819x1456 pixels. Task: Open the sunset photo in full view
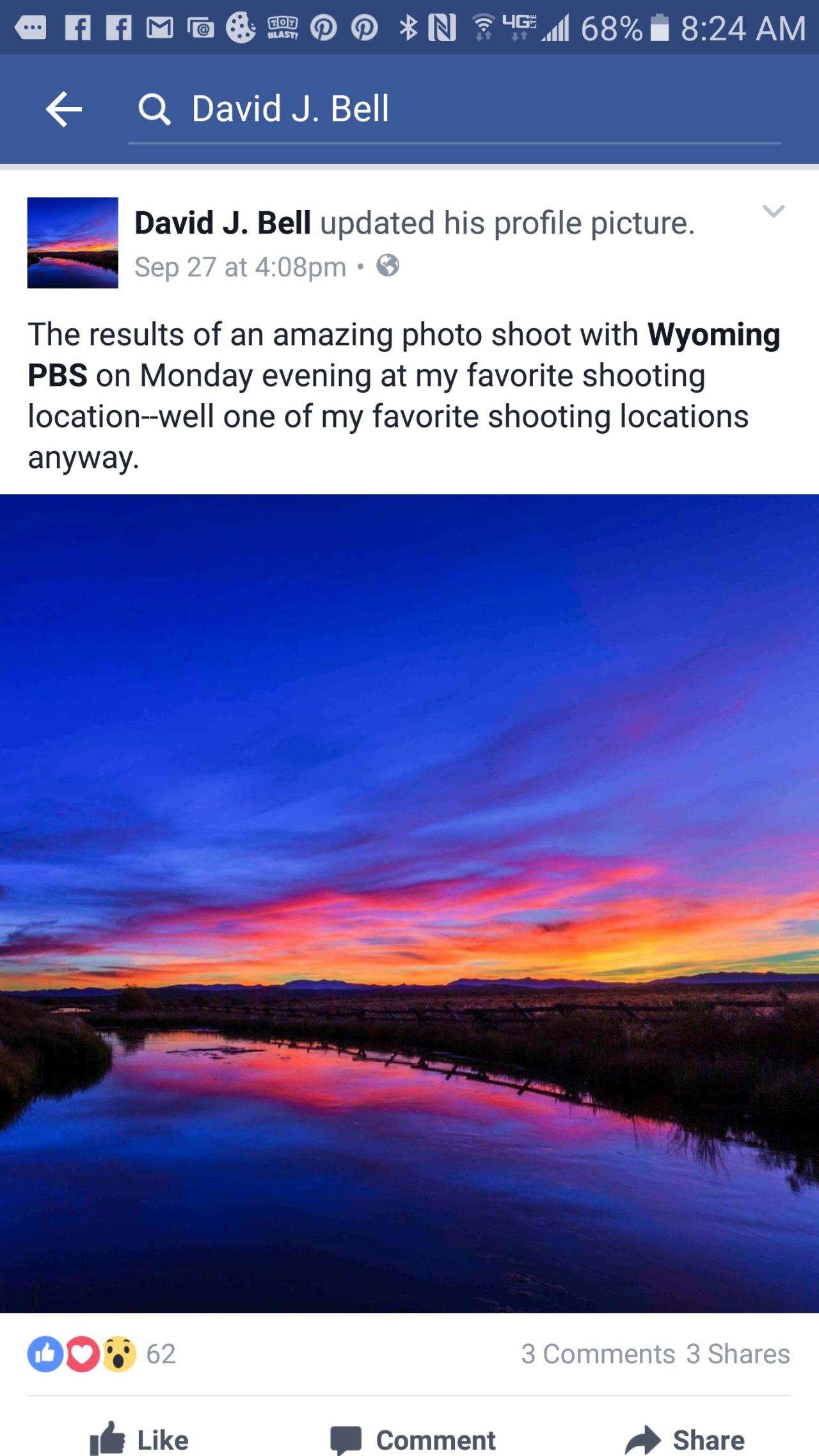[409, 903]
